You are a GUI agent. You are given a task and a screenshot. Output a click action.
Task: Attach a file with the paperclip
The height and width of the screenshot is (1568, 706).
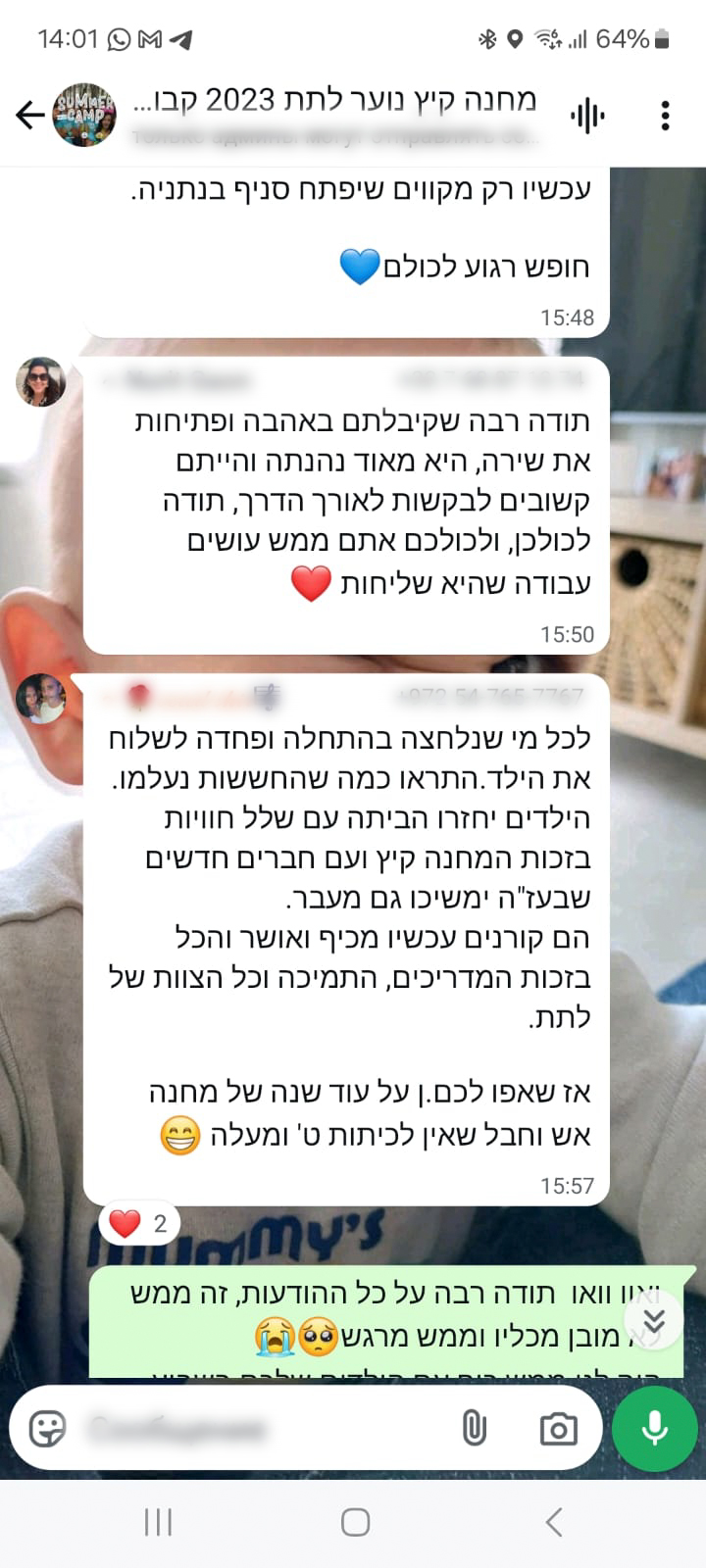pyautogui.click(x=474, y=1429)
